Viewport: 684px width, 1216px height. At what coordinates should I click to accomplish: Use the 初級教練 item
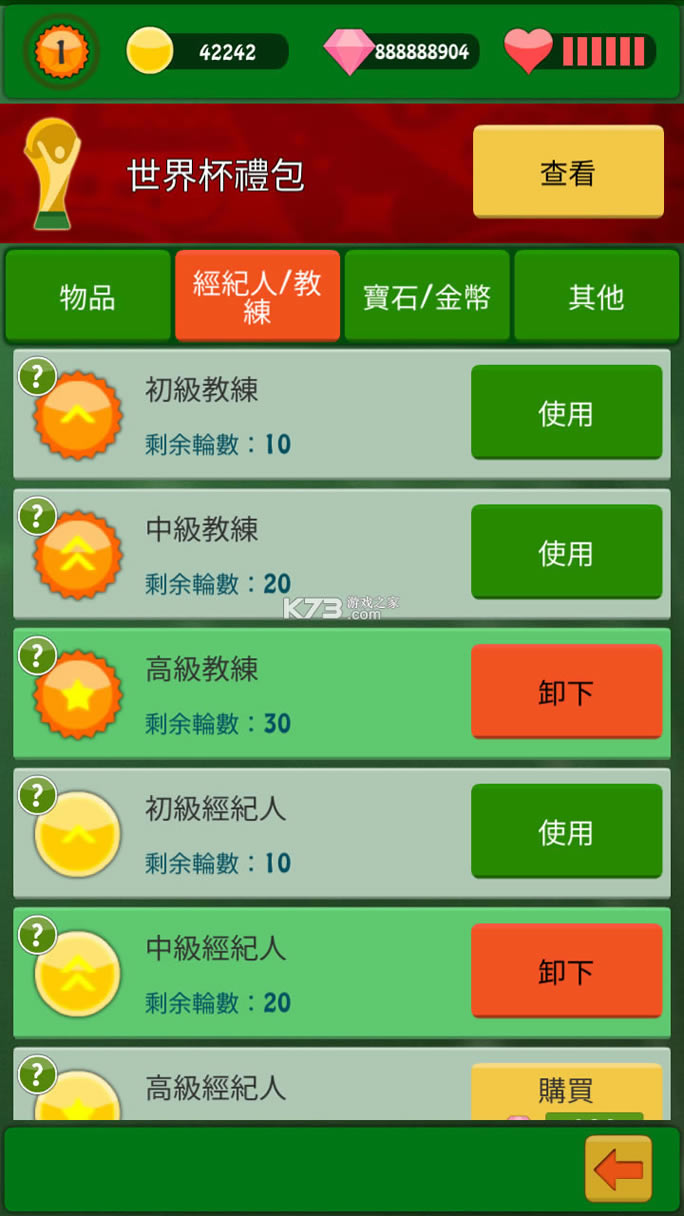[566, 412]
